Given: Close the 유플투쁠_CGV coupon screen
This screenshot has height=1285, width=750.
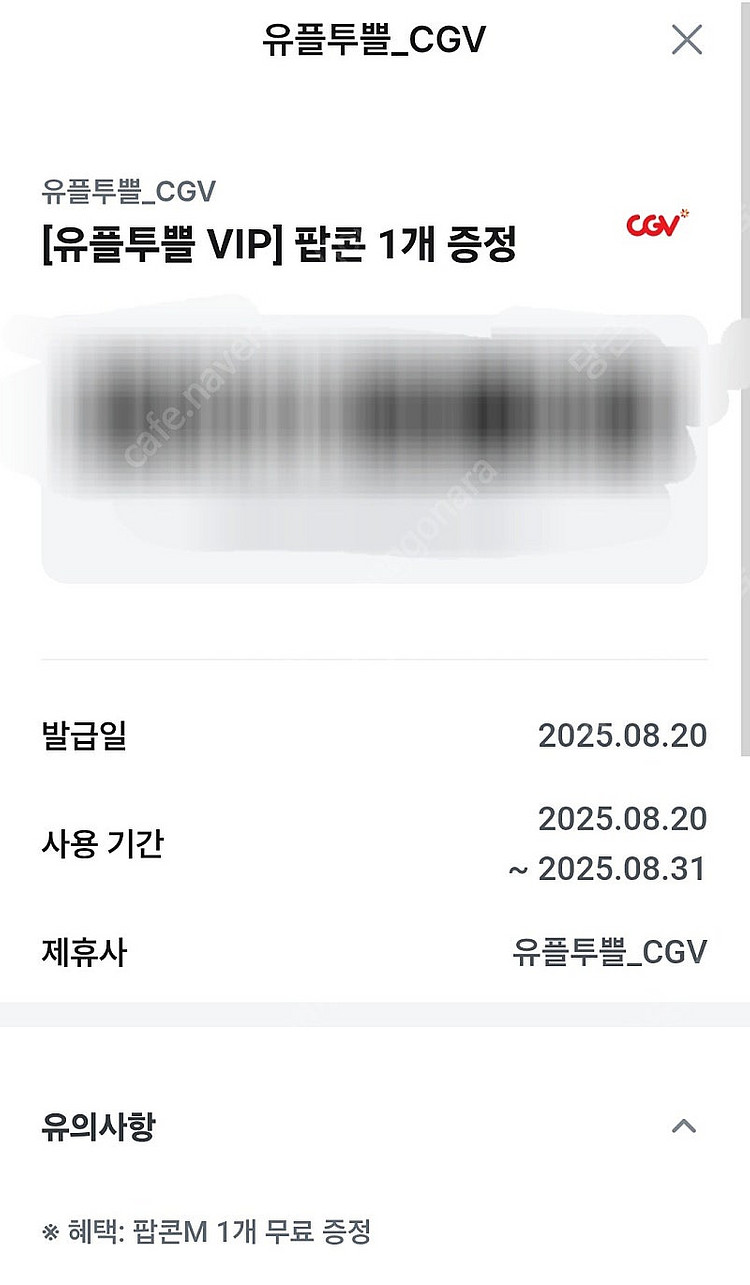Looking at the screenshot, I should click(687, 40).
